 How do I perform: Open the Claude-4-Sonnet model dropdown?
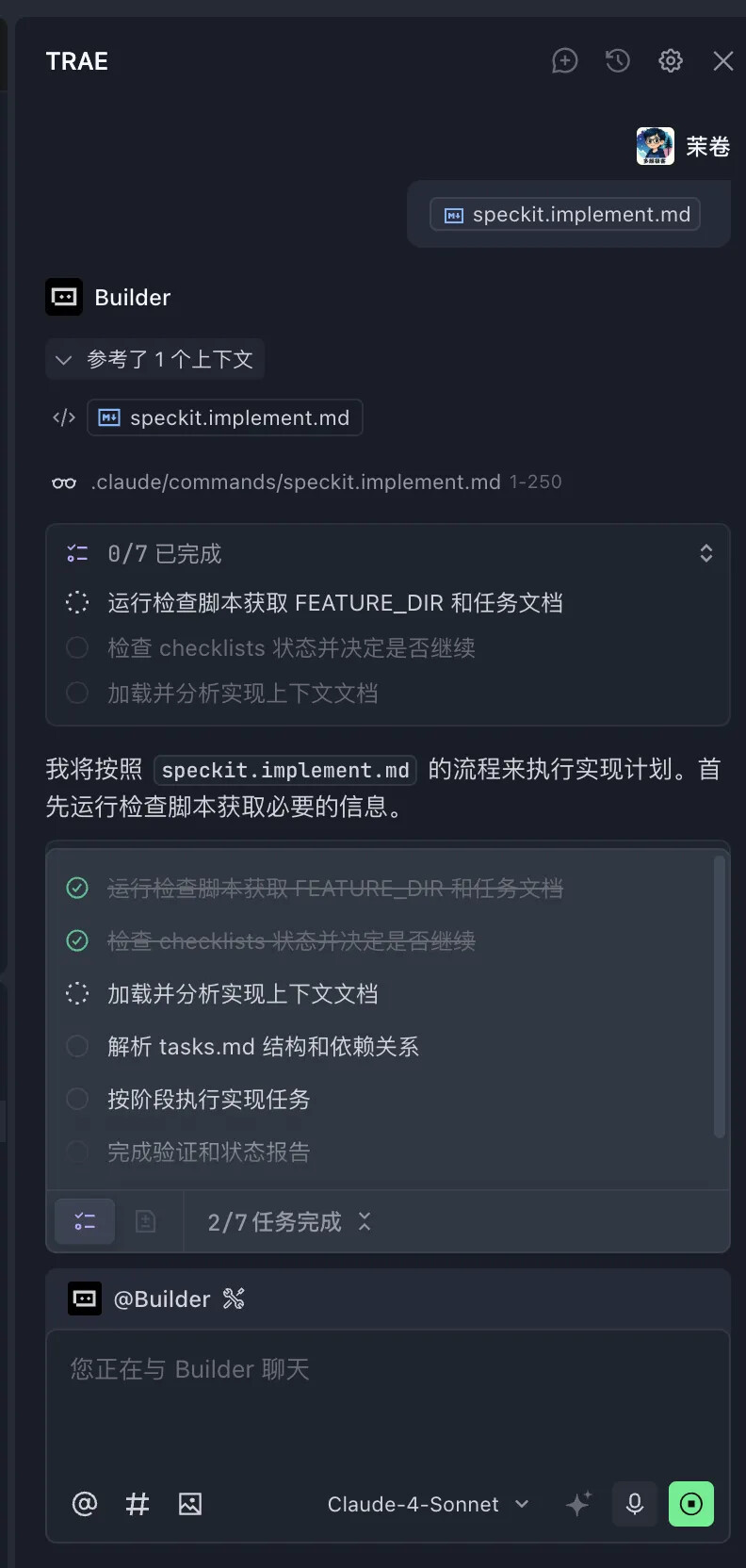[428, 1504]
